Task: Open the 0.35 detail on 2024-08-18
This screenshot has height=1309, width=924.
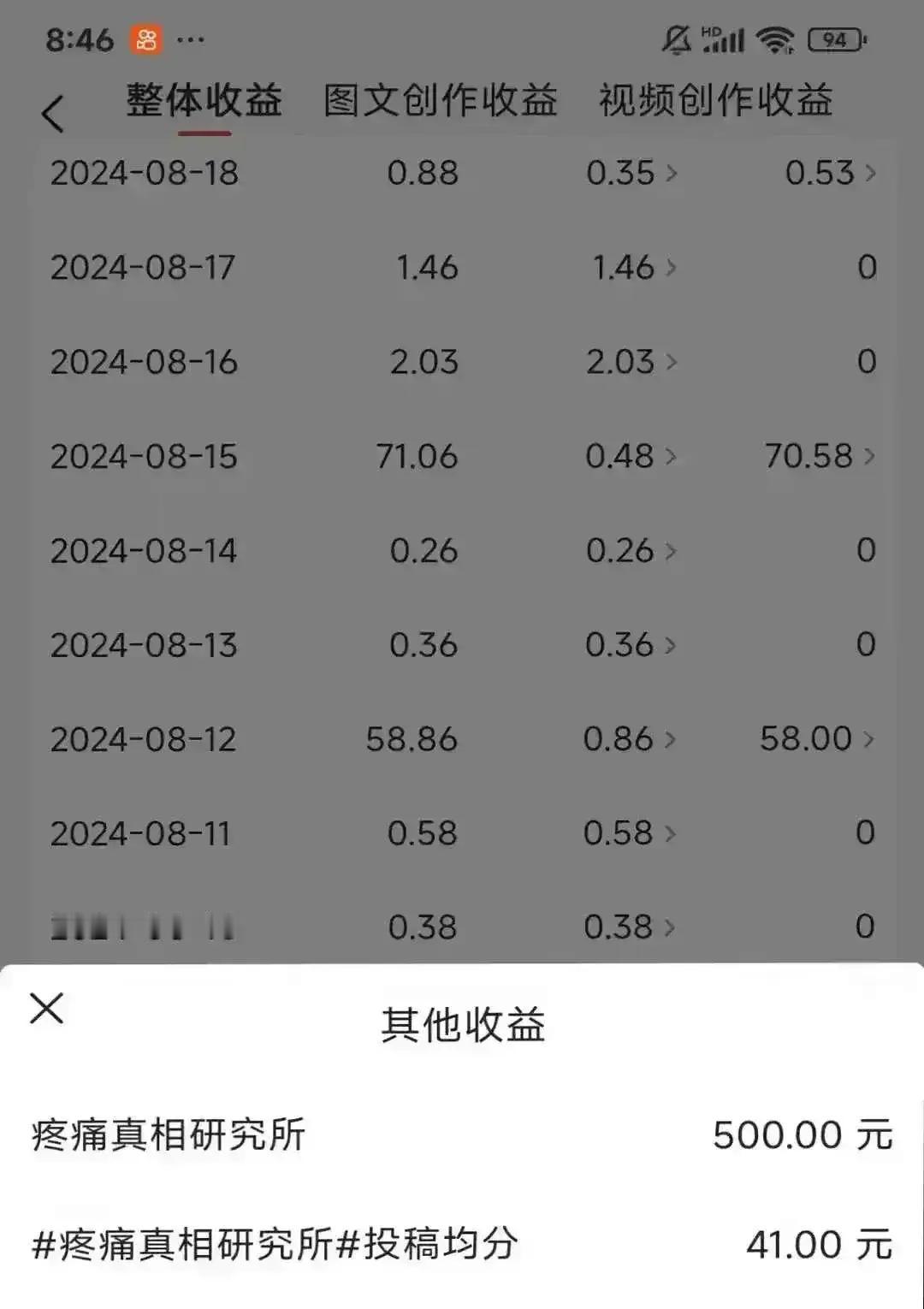Action: point(631,173)
